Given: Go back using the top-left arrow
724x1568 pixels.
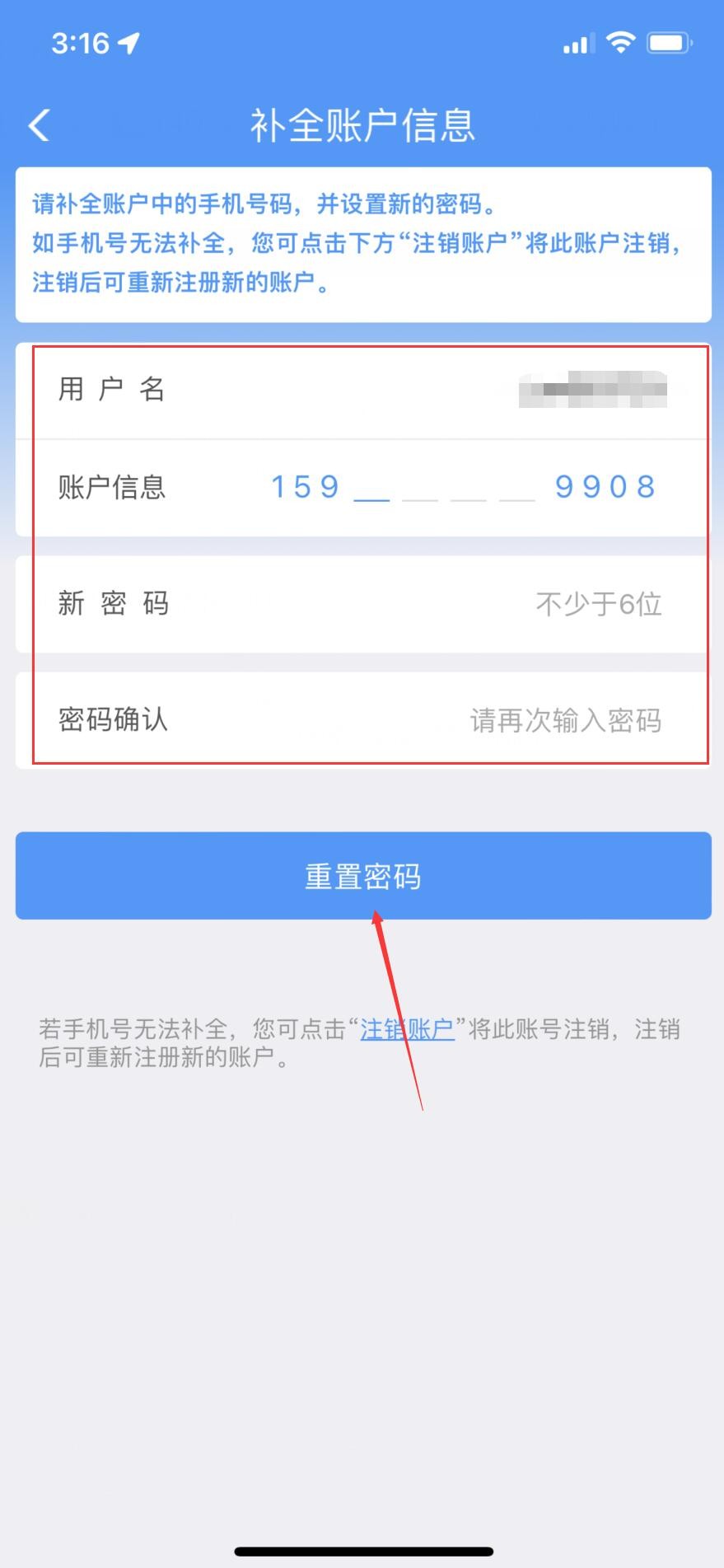Looking at the screenshot, I should 39,125.
